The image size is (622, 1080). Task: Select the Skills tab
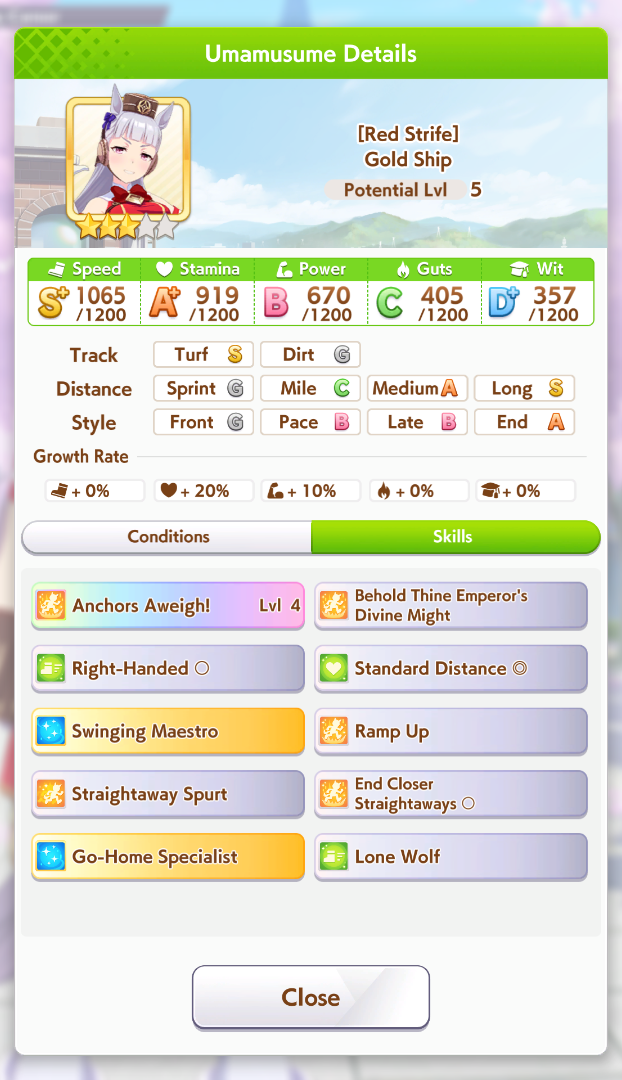(455, 537)
